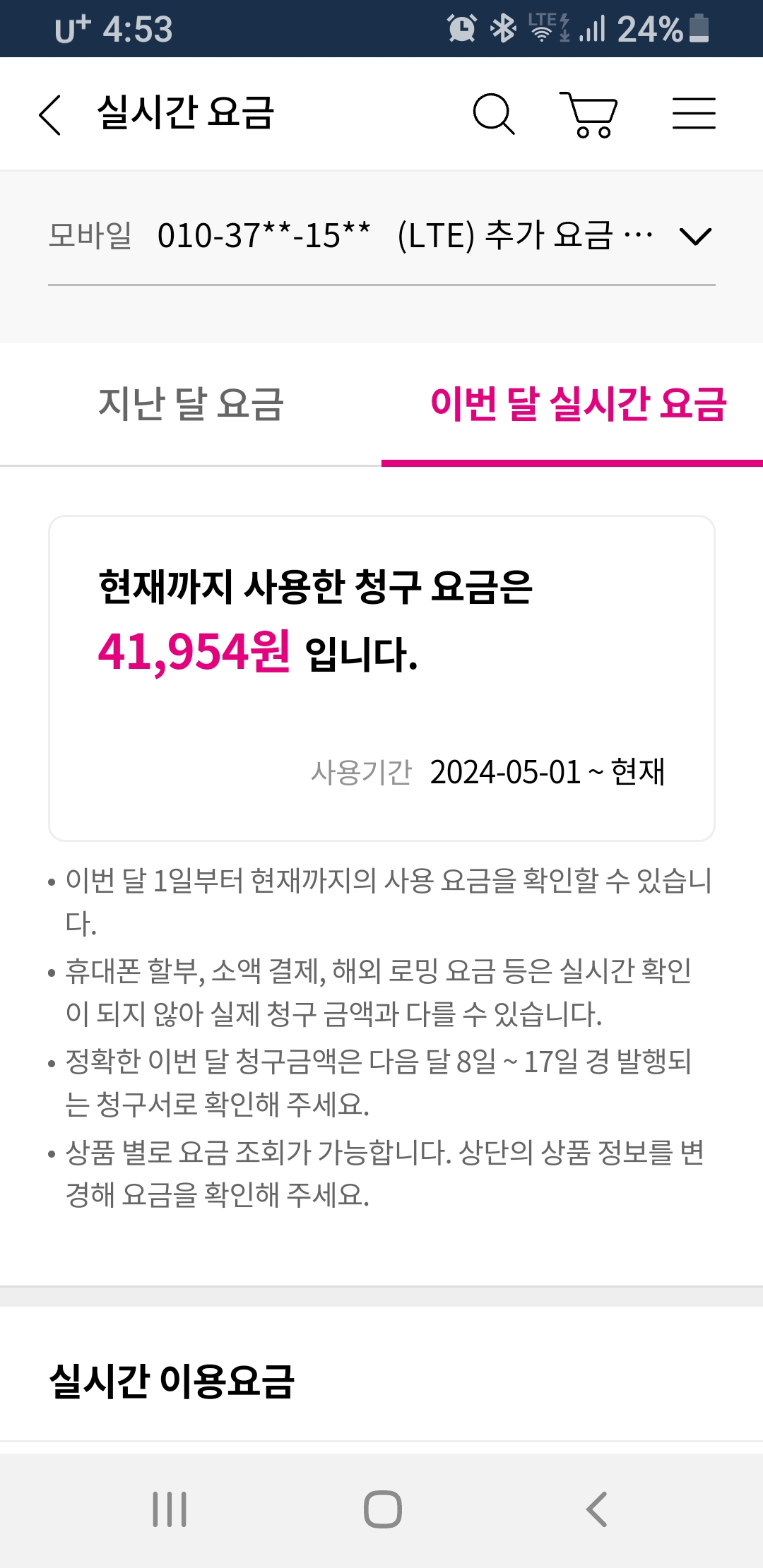Select the 이번 달 실시간 요금 tab
The height and width of the screenshot is (1568, 763).
tap(572, 404)
